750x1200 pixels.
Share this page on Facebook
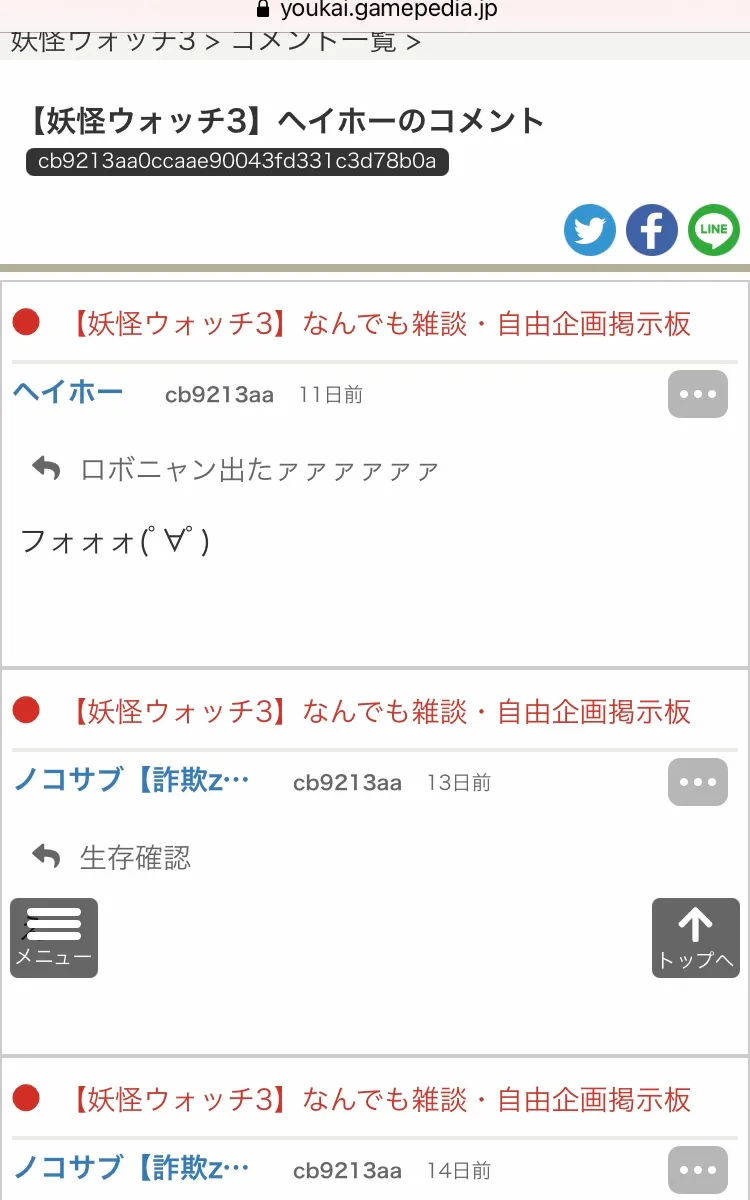651,230
